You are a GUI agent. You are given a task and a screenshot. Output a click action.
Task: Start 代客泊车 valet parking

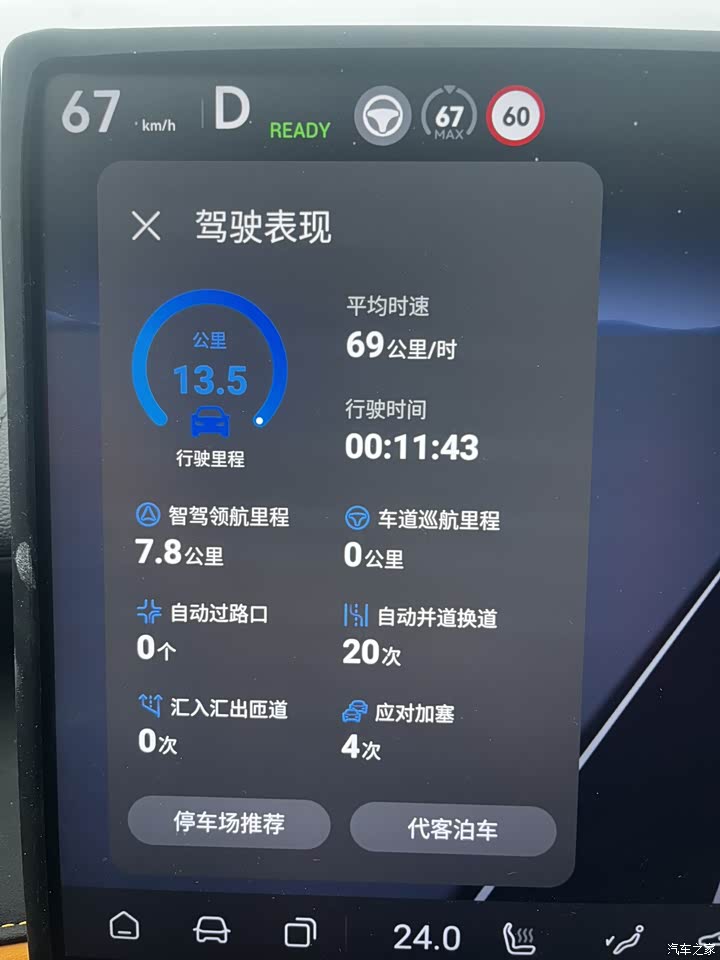[x=452, y=829]
